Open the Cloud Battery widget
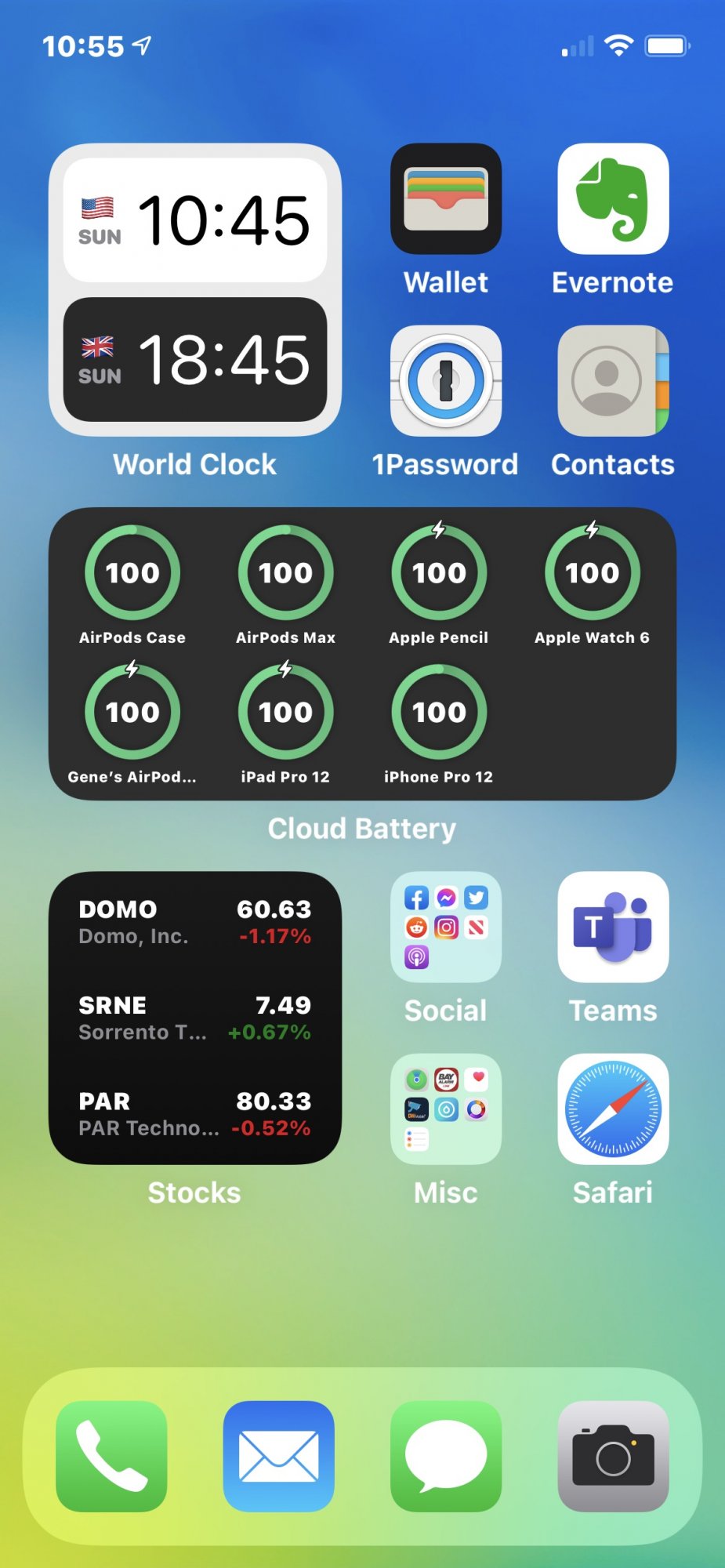The height and width of the screenshot is (1568, 725). (362, 653)
